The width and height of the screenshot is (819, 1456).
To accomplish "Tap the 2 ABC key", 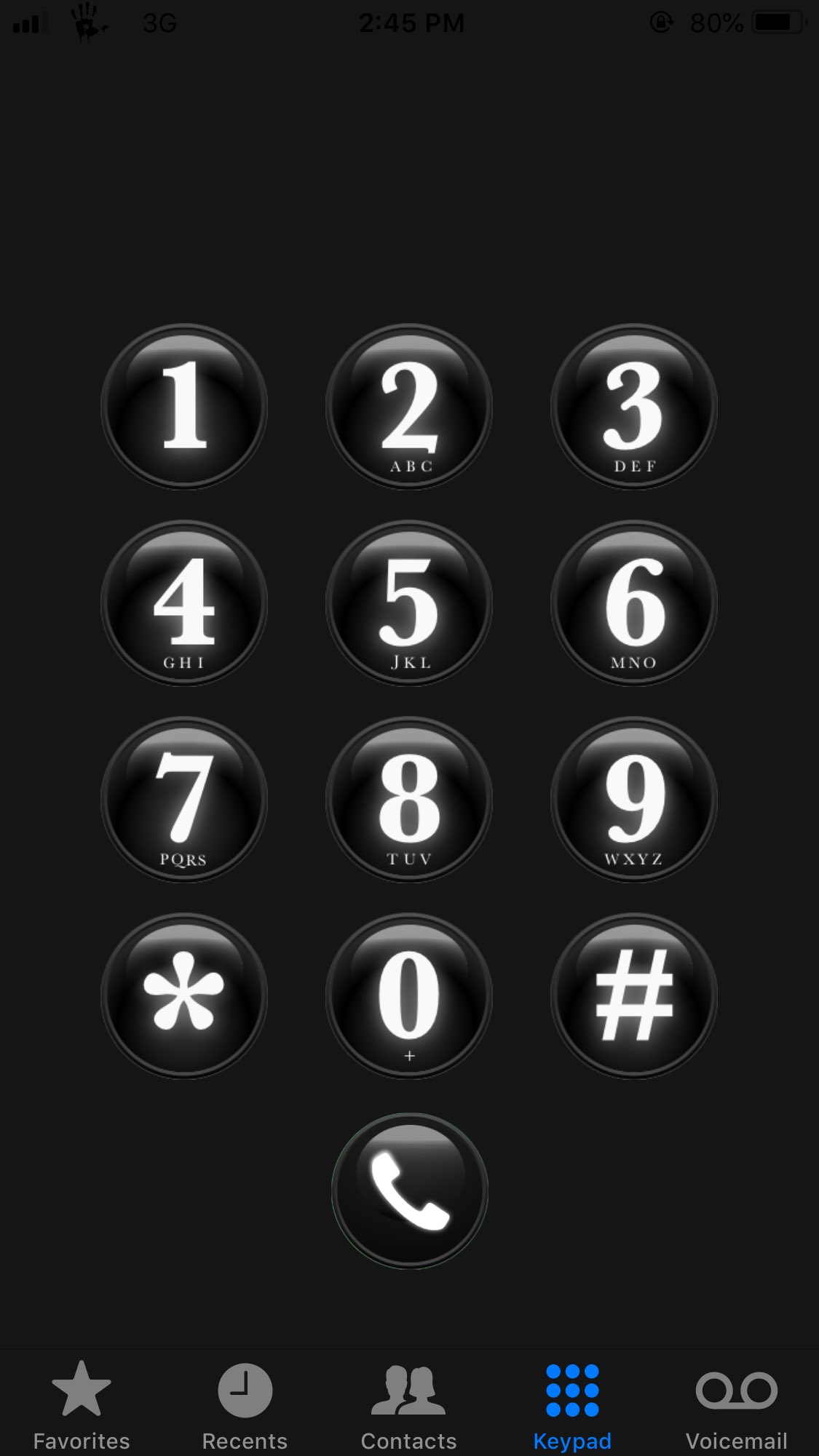I will pyautogui.click(x=409, y=406).
